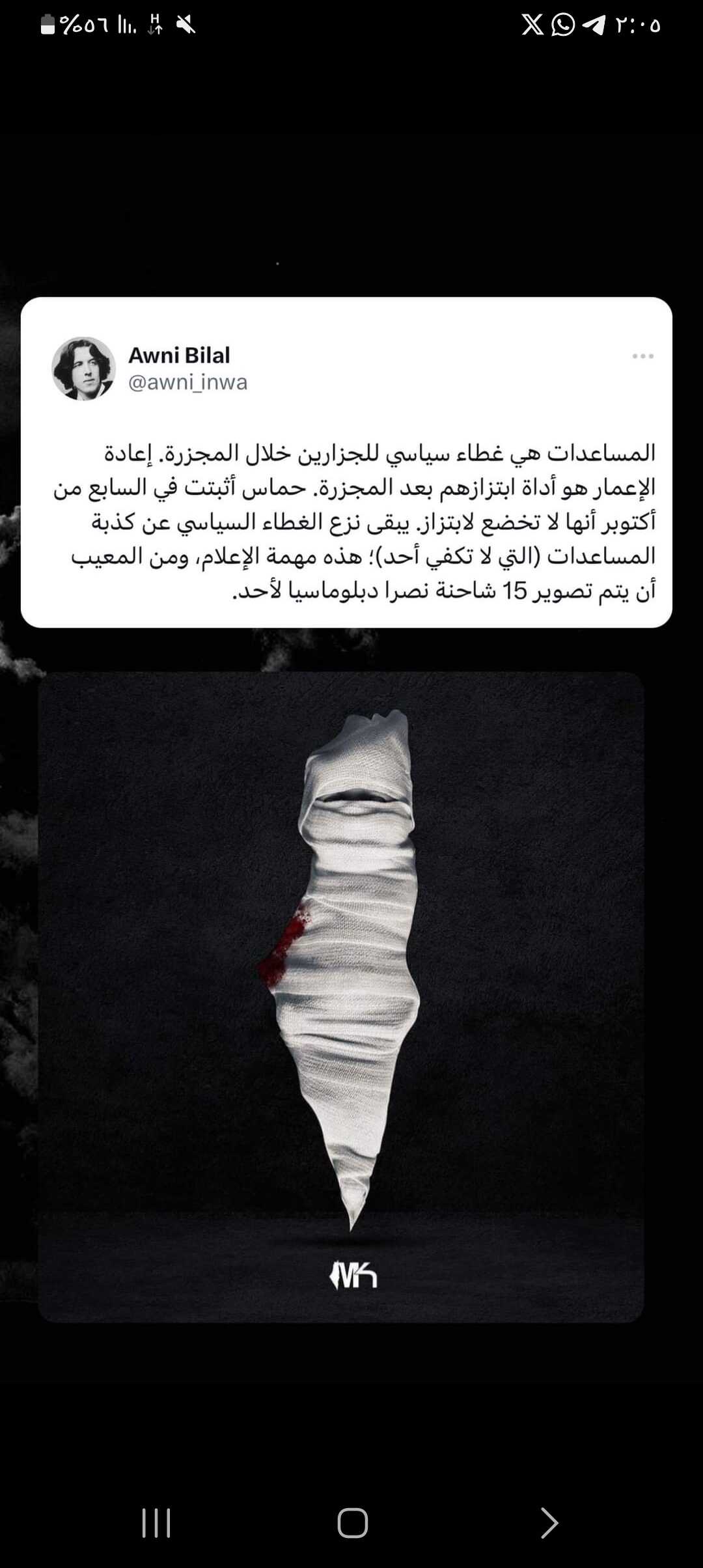Screen dimensions: 703x1568
Task: Open the recent apps view
Action: (156, 1523)
